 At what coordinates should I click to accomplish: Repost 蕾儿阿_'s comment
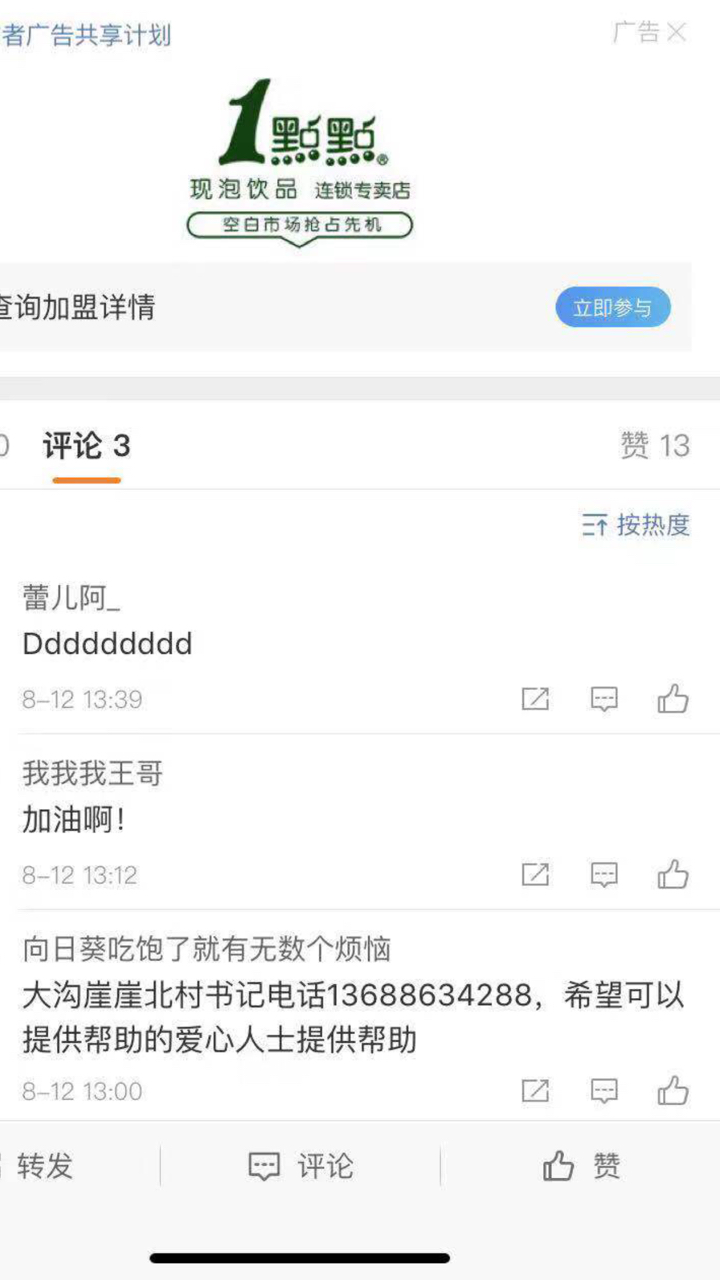point(536,699)
